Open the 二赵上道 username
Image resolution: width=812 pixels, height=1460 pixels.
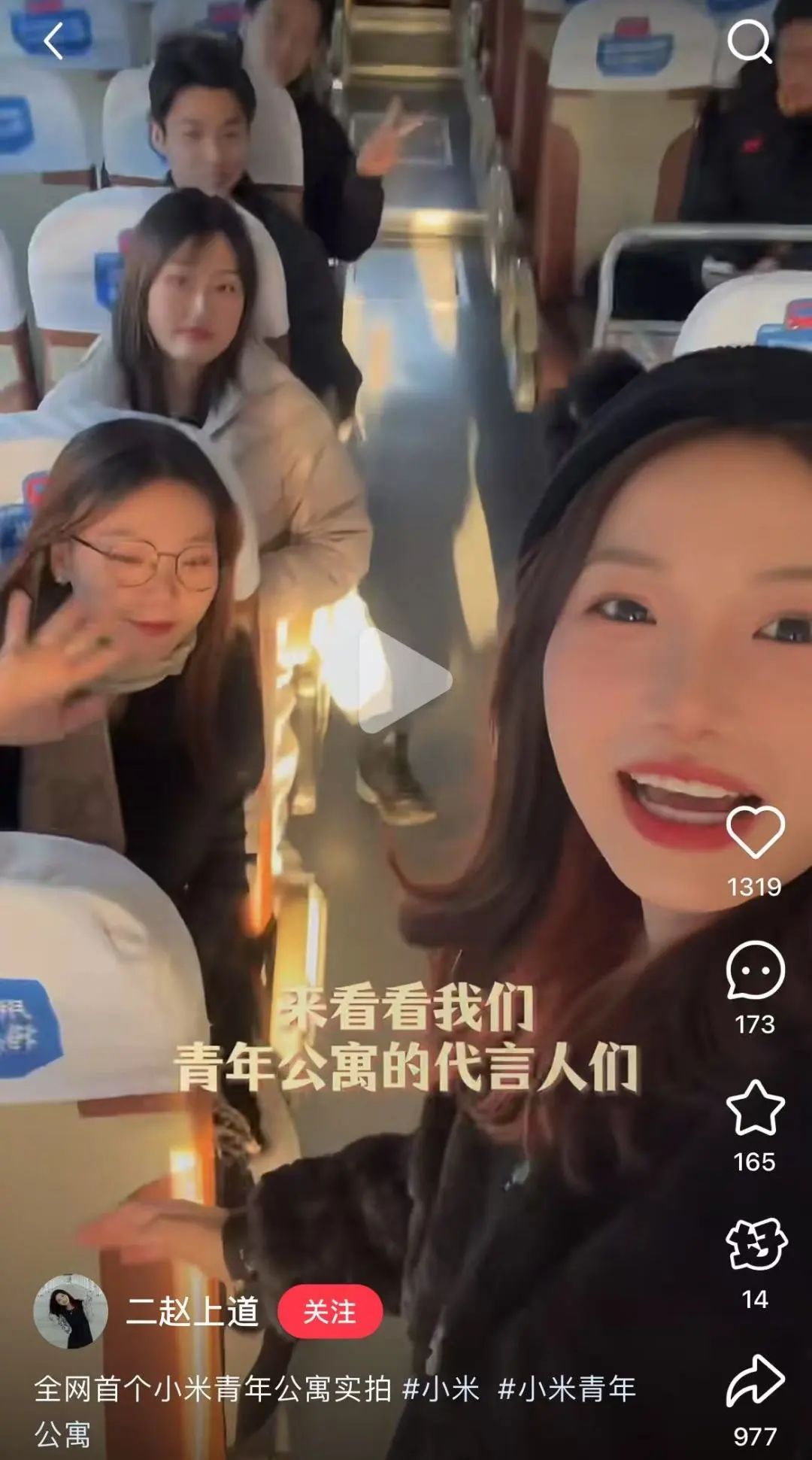click(192, 1312)
